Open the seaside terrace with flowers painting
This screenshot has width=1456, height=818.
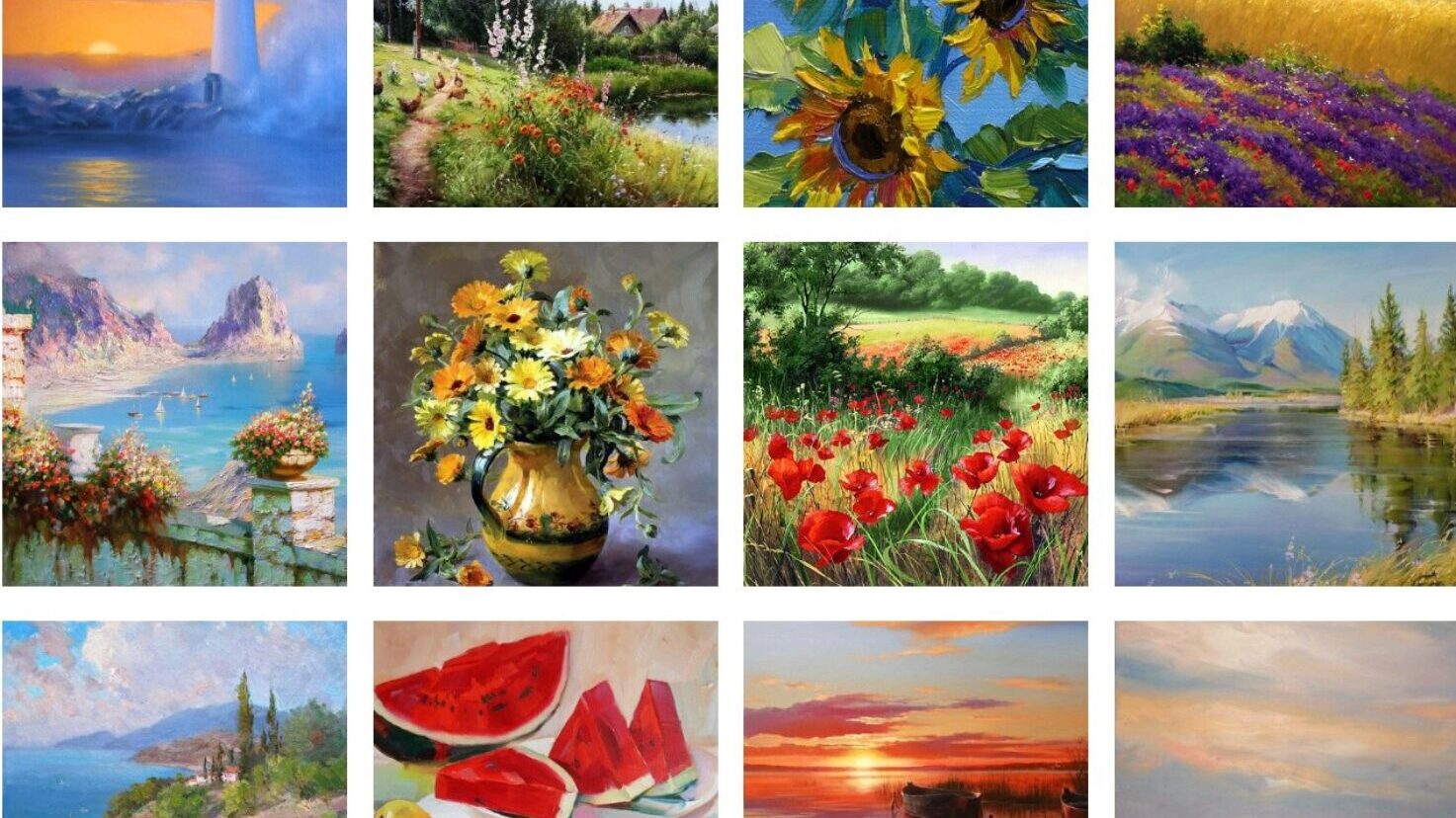pyautogui.click(x=174, y=414)
